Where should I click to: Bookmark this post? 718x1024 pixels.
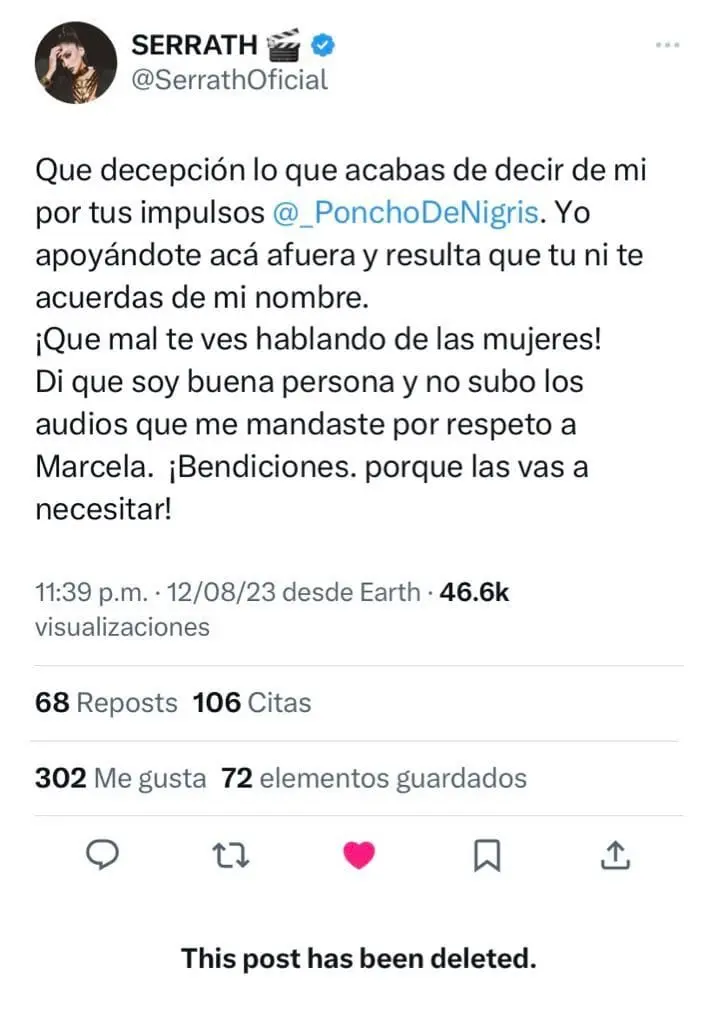pyautogui.click(x=487, y=854)
